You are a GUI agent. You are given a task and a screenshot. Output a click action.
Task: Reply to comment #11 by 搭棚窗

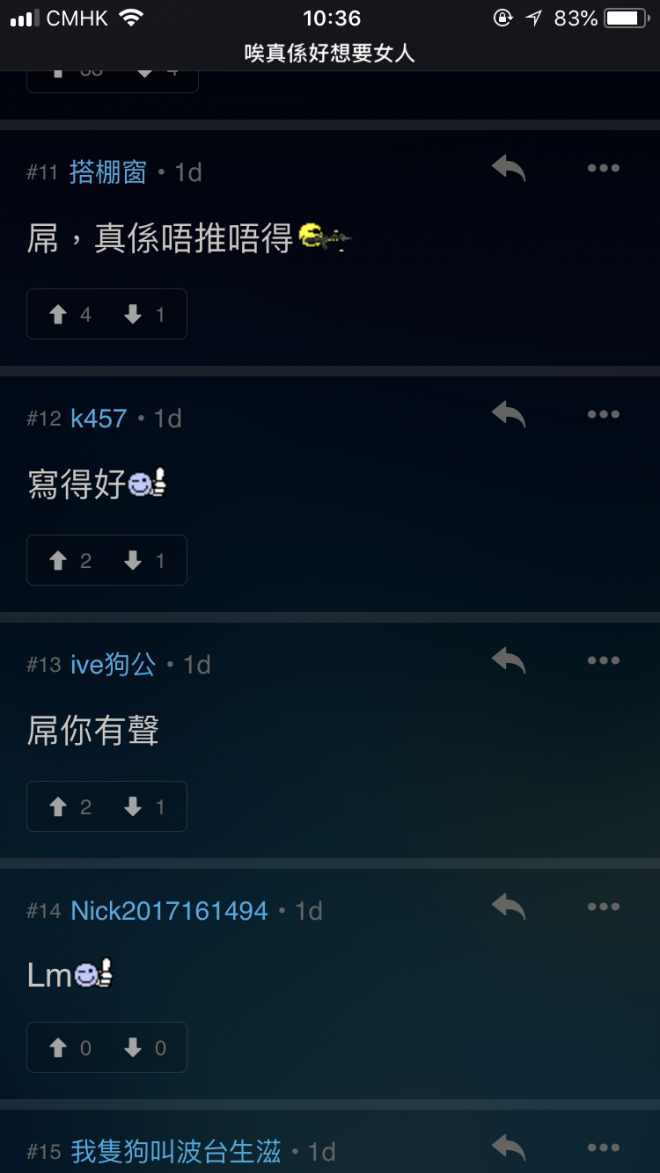point(509,168)
